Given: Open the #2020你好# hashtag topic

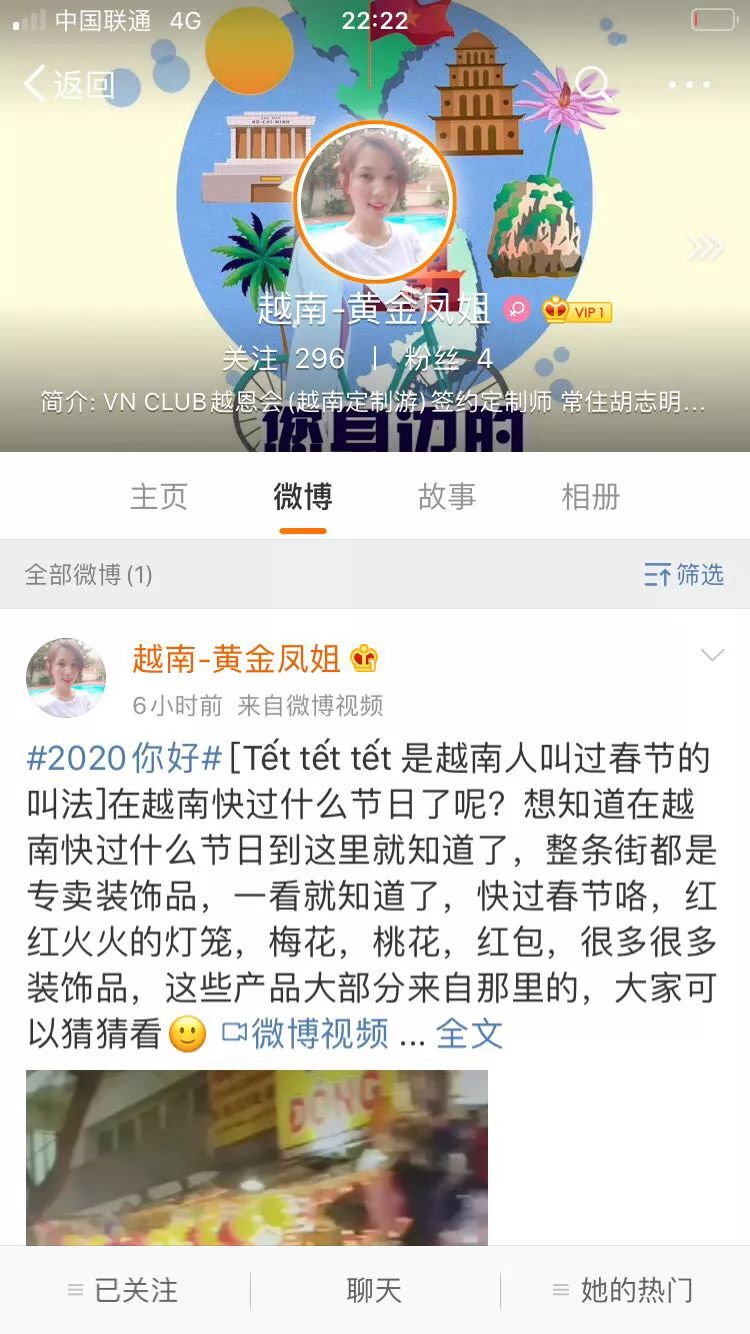Looking at the screenshot, I should tap(124, 759).
